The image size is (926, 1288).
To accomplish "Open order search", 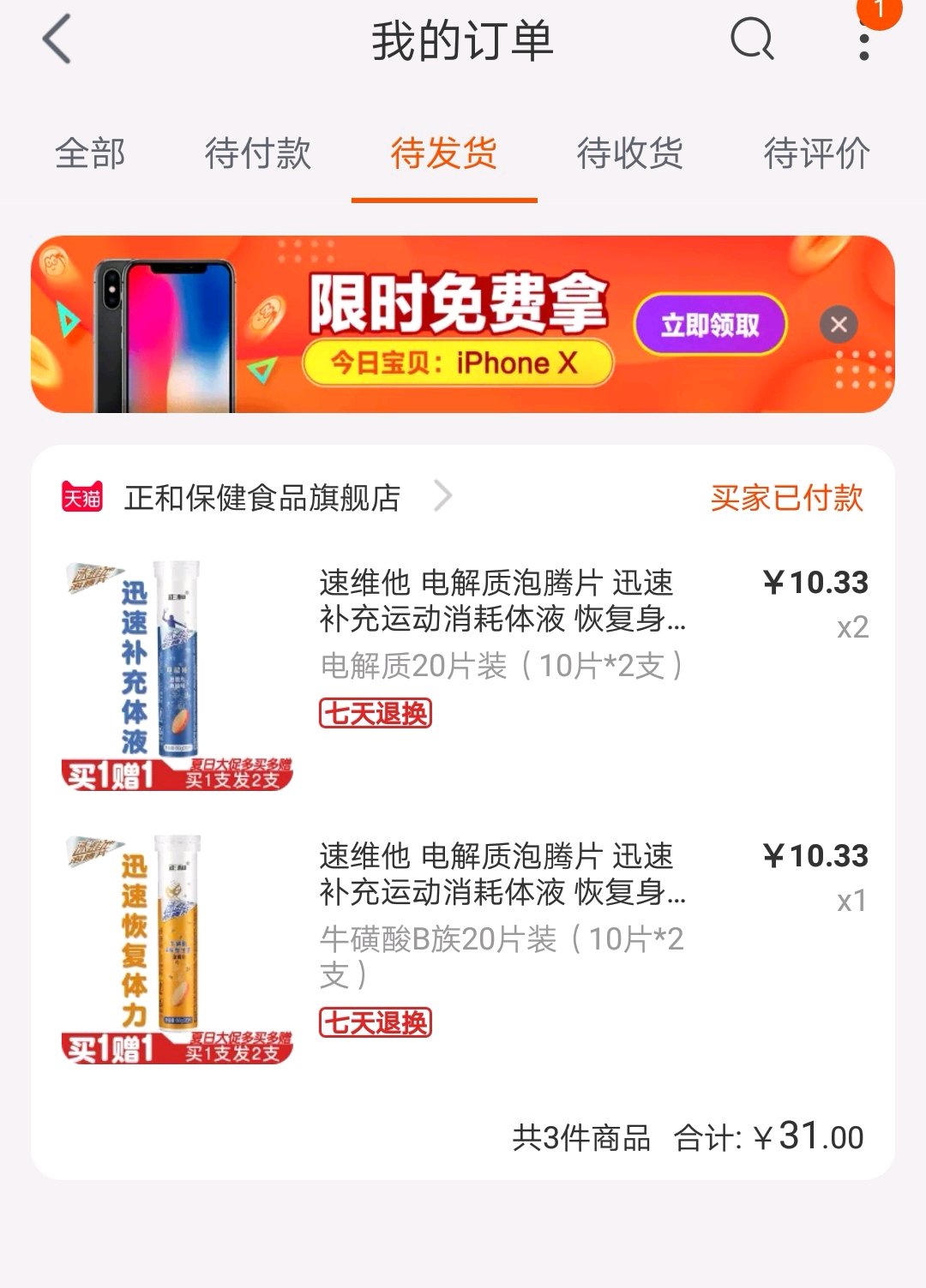I will (752, 39).
